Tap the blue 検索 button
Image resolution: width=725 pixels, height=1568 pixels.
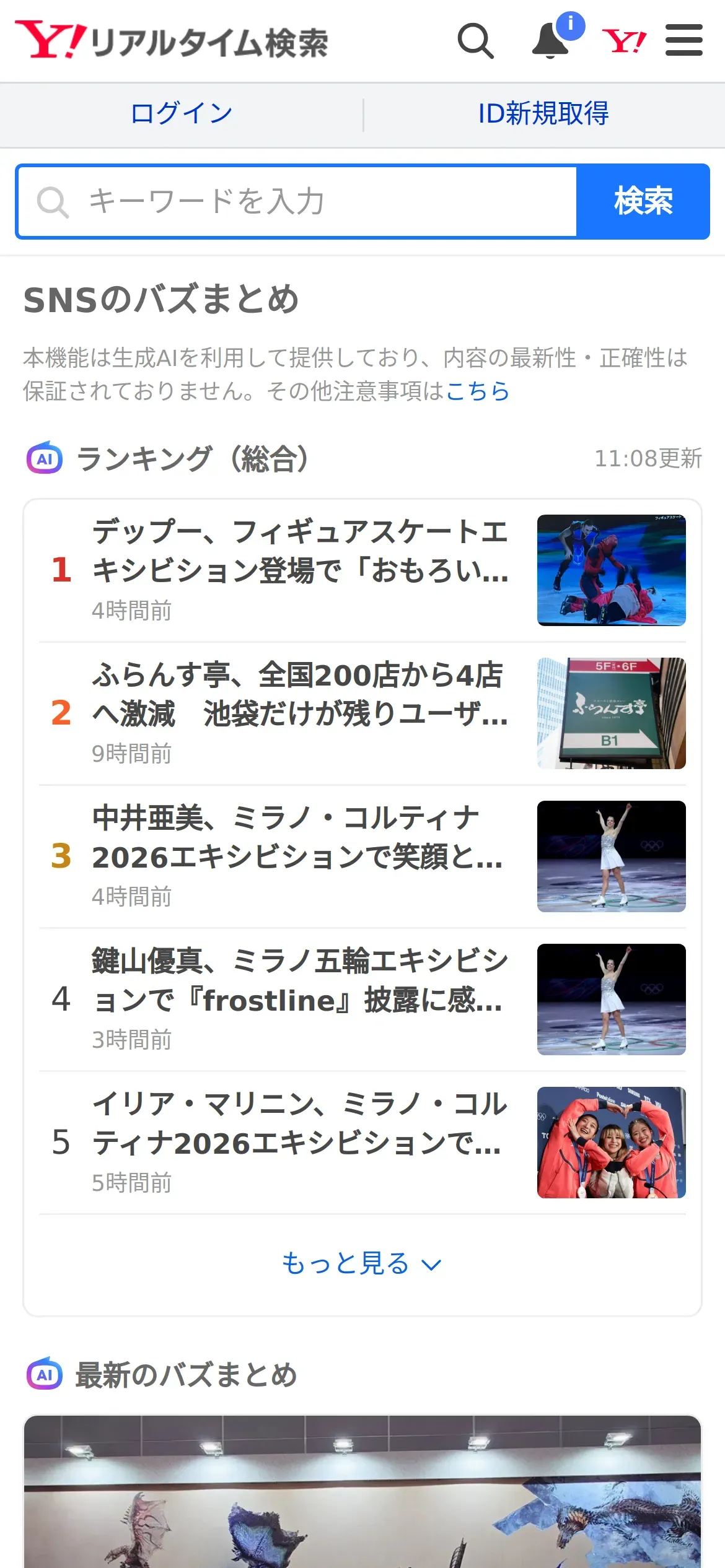[x=643, y=202]
